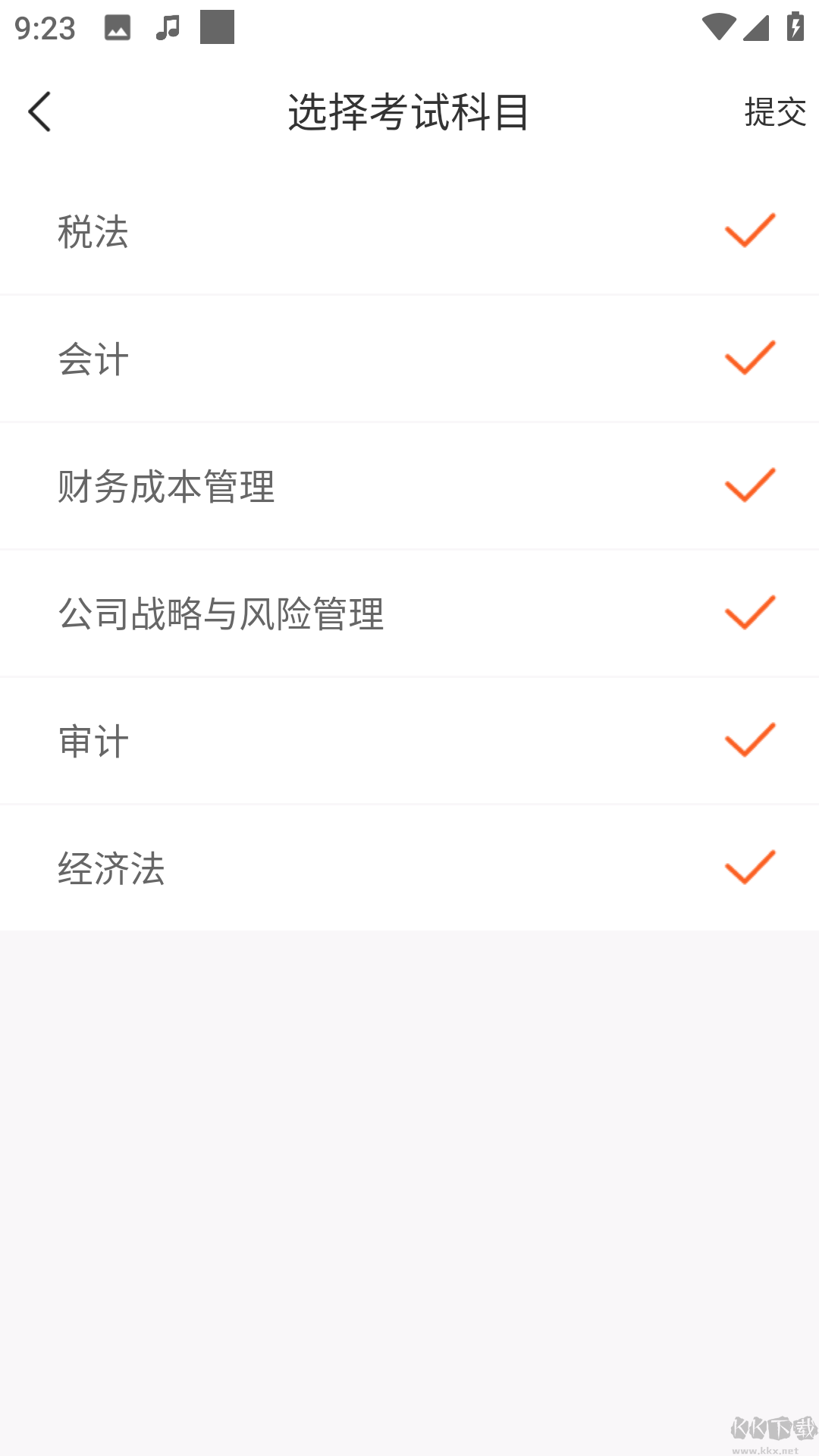Tap the battery indicator icon
This screenshot has width=819, height=1456.
(x=794, y=25)
